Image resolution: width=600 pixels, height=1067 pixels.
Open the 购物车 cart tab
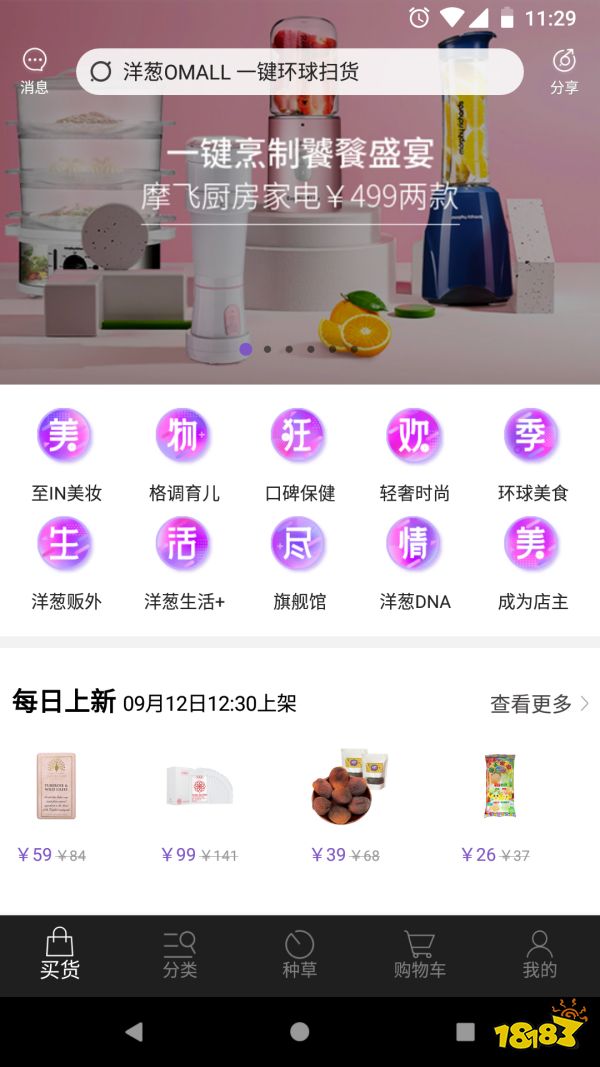click(420, 956)
